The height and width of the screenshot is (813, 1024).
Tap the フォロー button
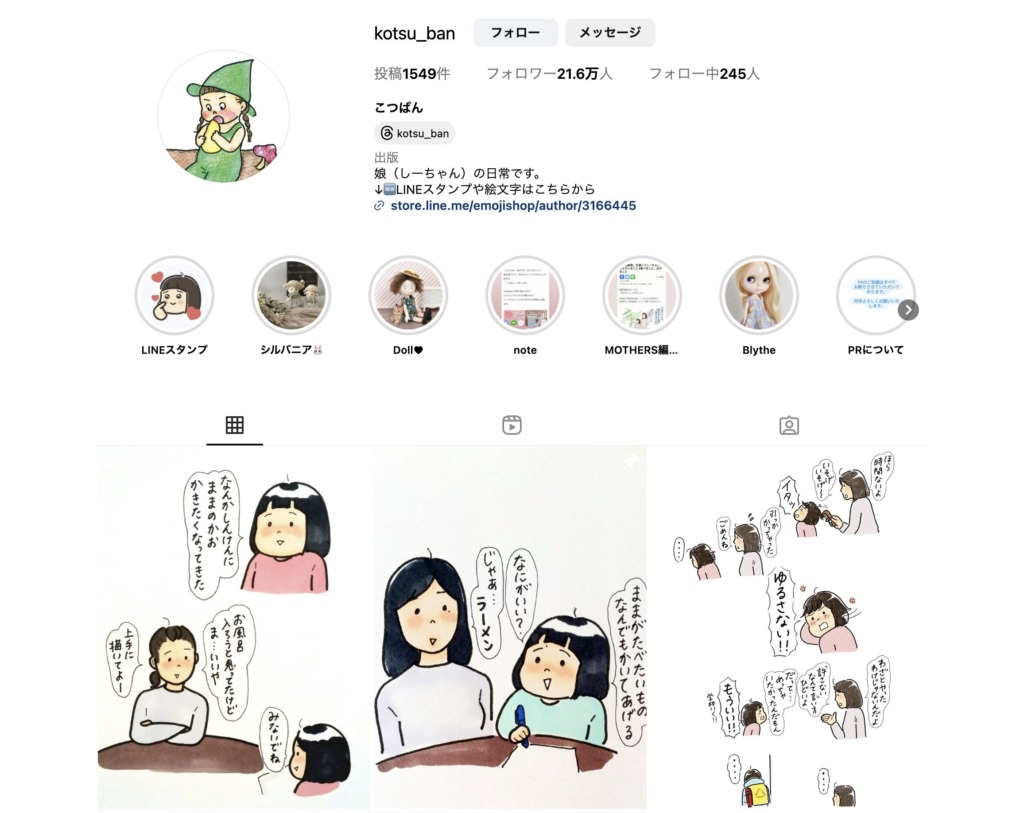pyautogui.click(x=515, y=33)
